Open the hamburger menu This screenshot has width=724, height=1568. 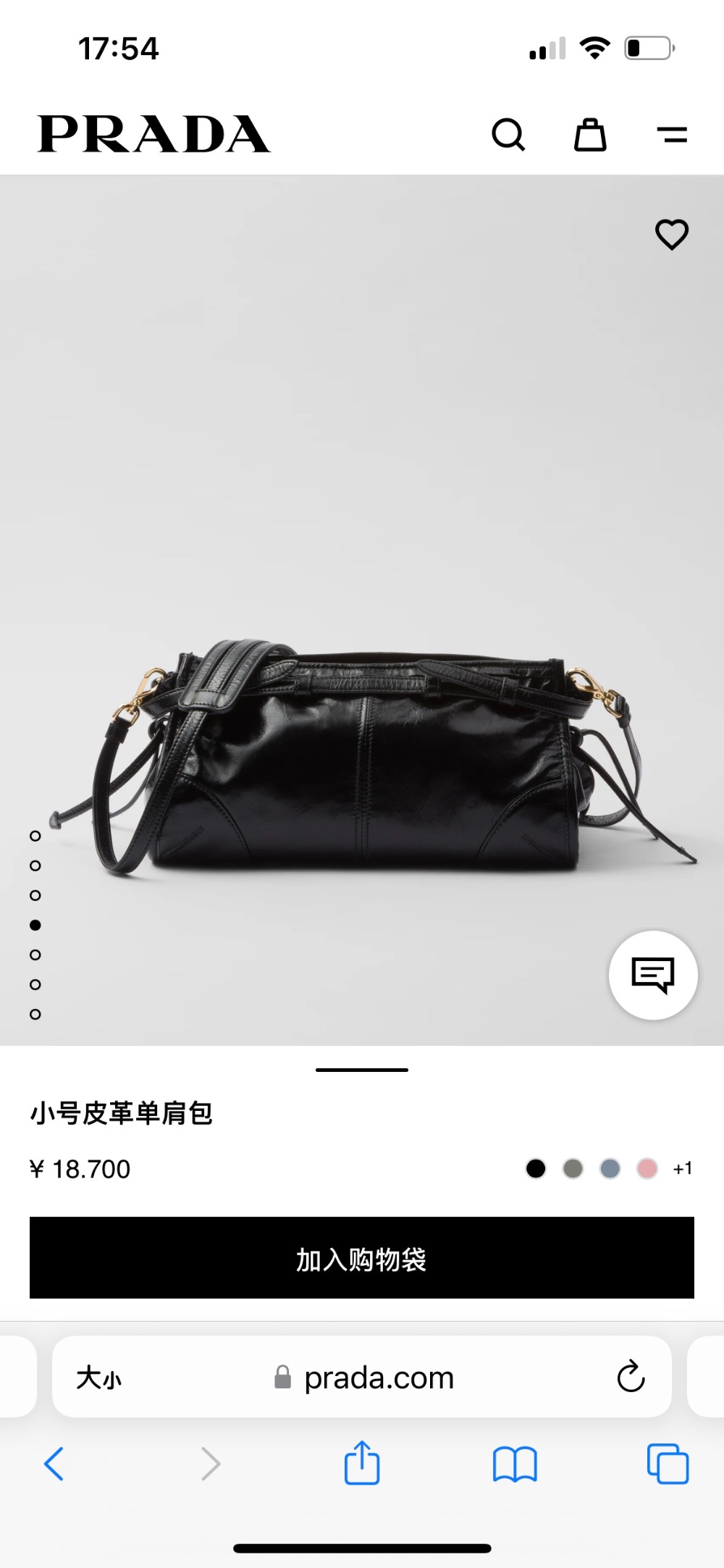point(672,135)
